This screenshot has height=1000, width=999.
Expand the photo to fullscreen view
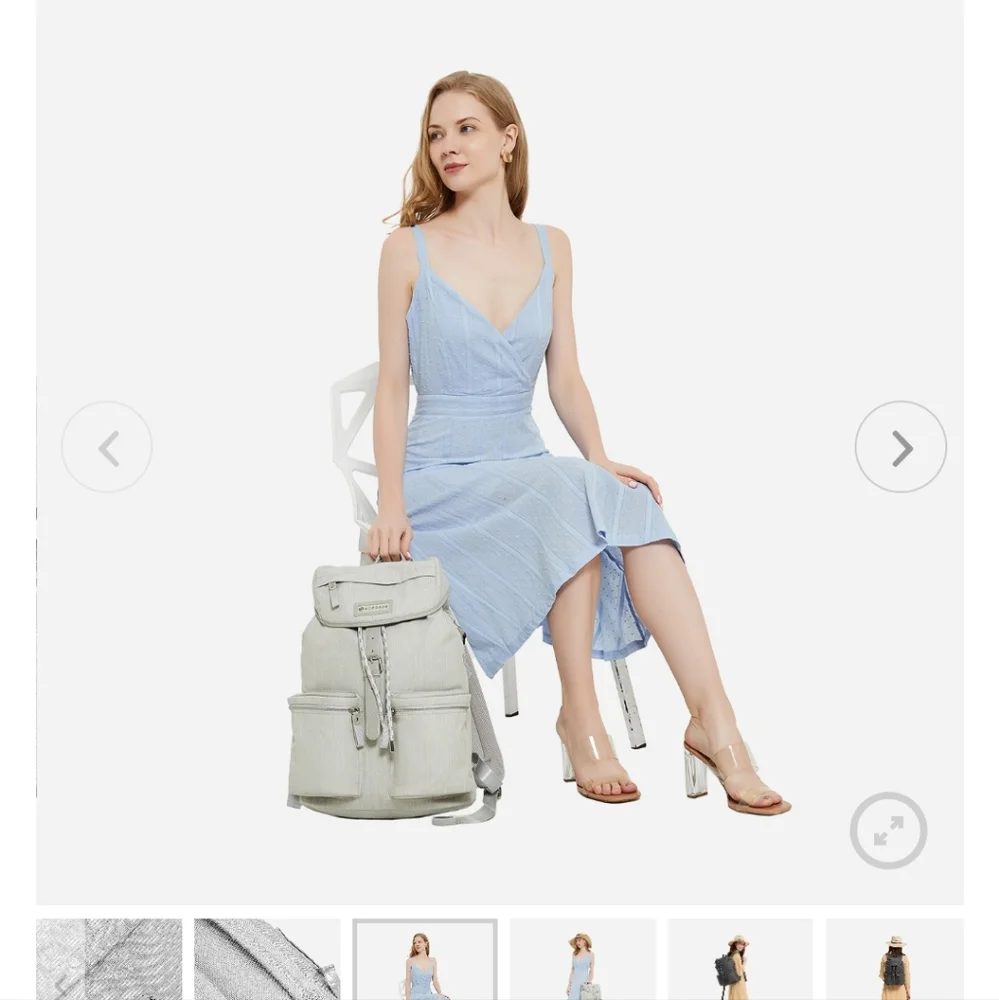tap(888, 830)
